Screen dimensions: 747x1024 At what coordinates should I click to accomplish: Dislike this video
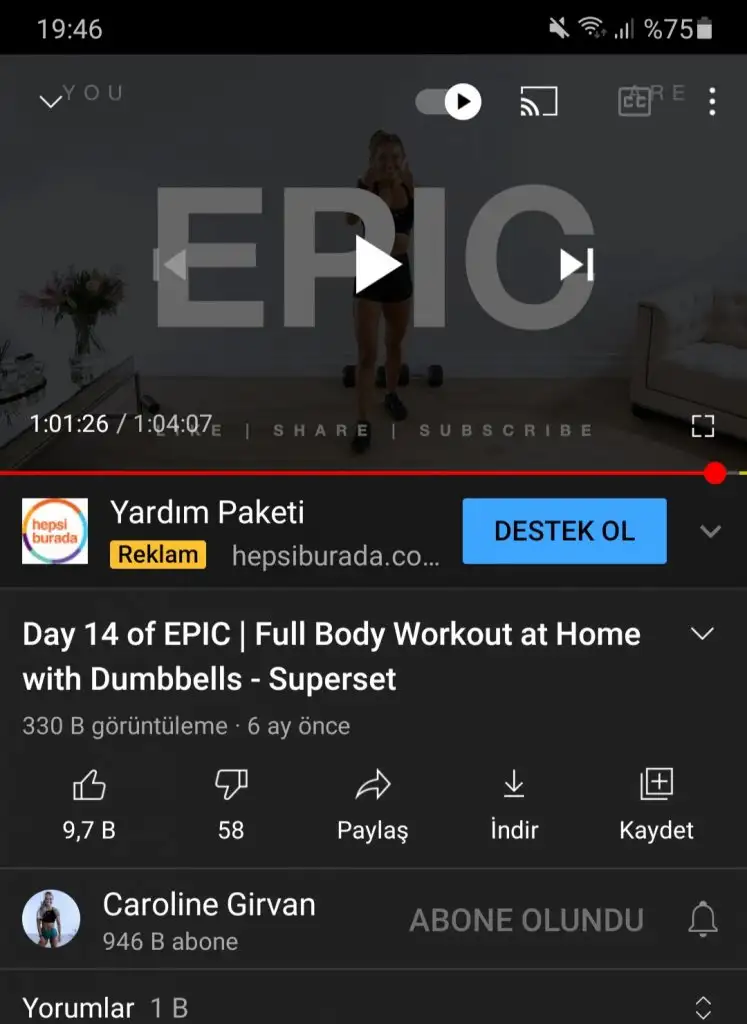coord(231,802)
